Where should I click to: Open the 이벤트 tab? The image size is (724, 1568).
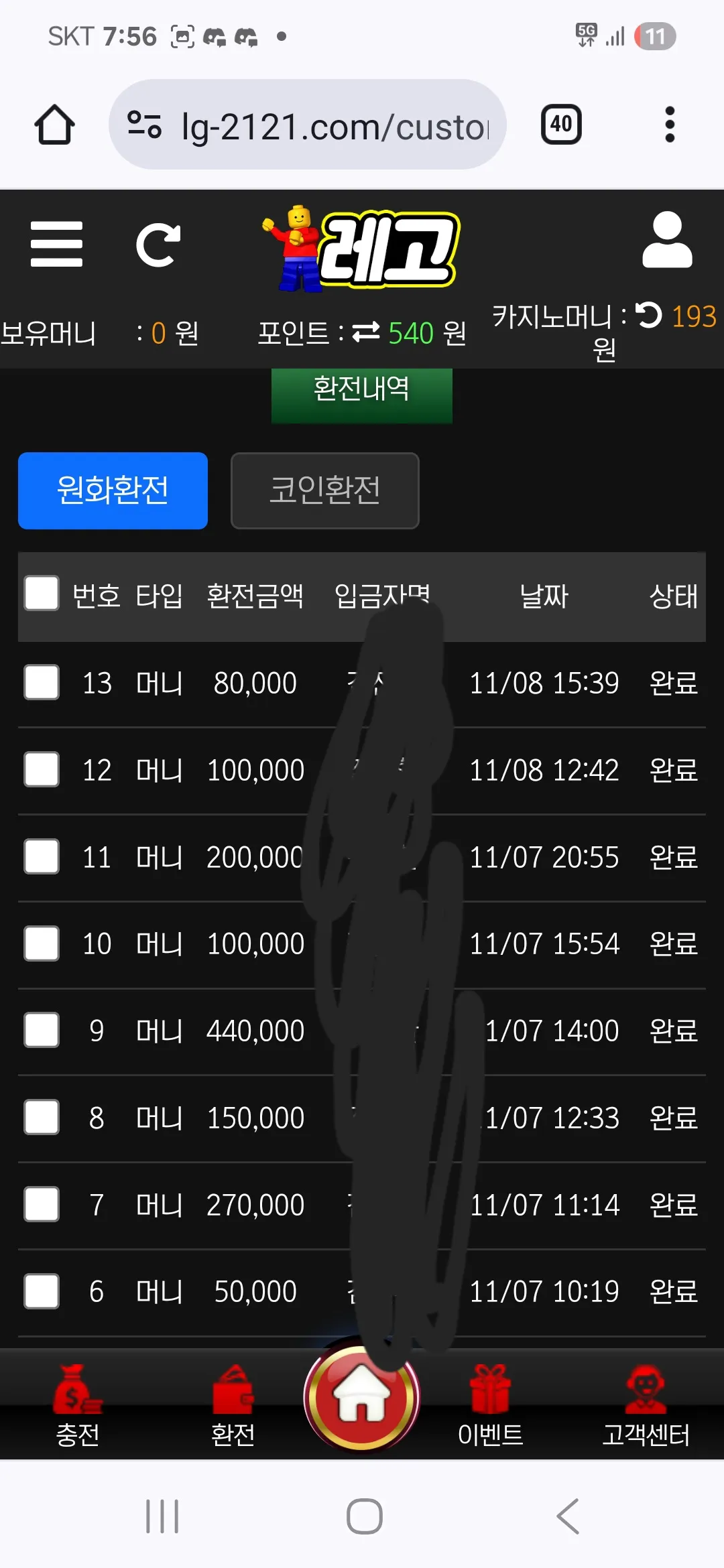point(490,1406)
